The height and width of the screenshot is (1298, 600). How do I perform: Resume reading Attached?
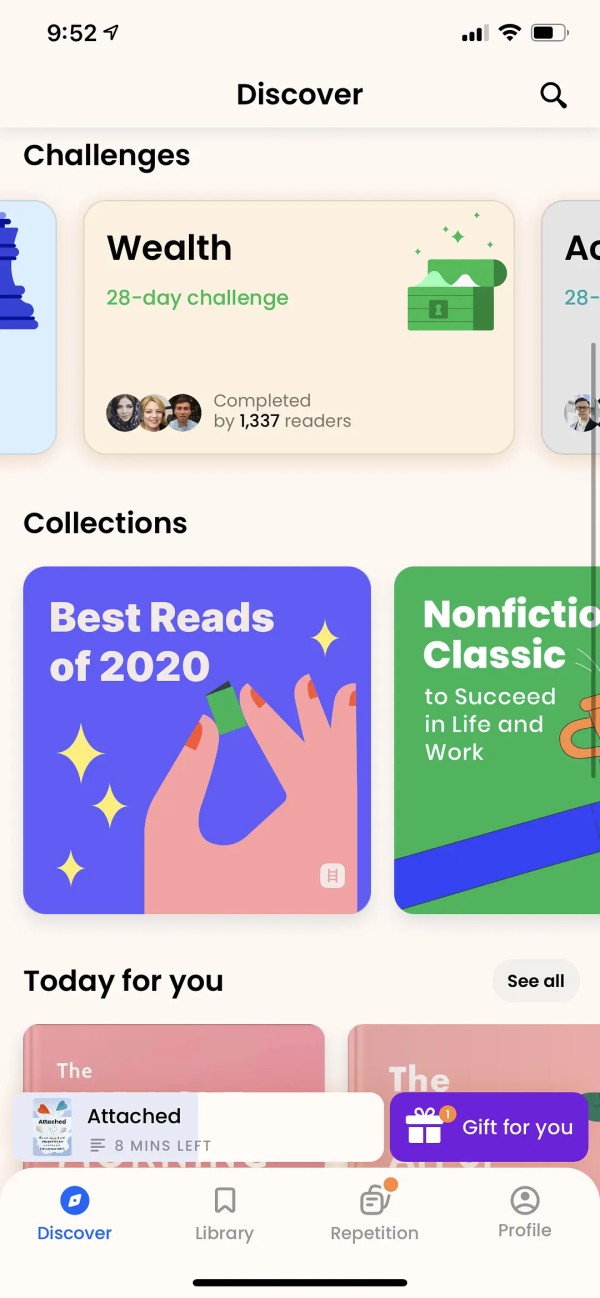point(197,1127)
